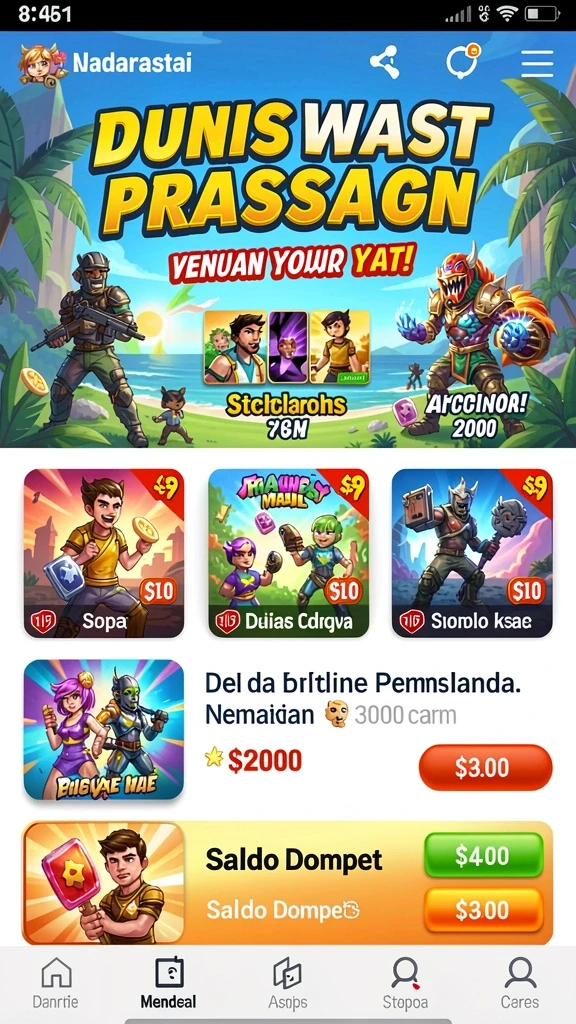Screen dimensions: 576x1024
Task: Tap the orange $3.00 Saldo Dompet button
Action: 483,910
